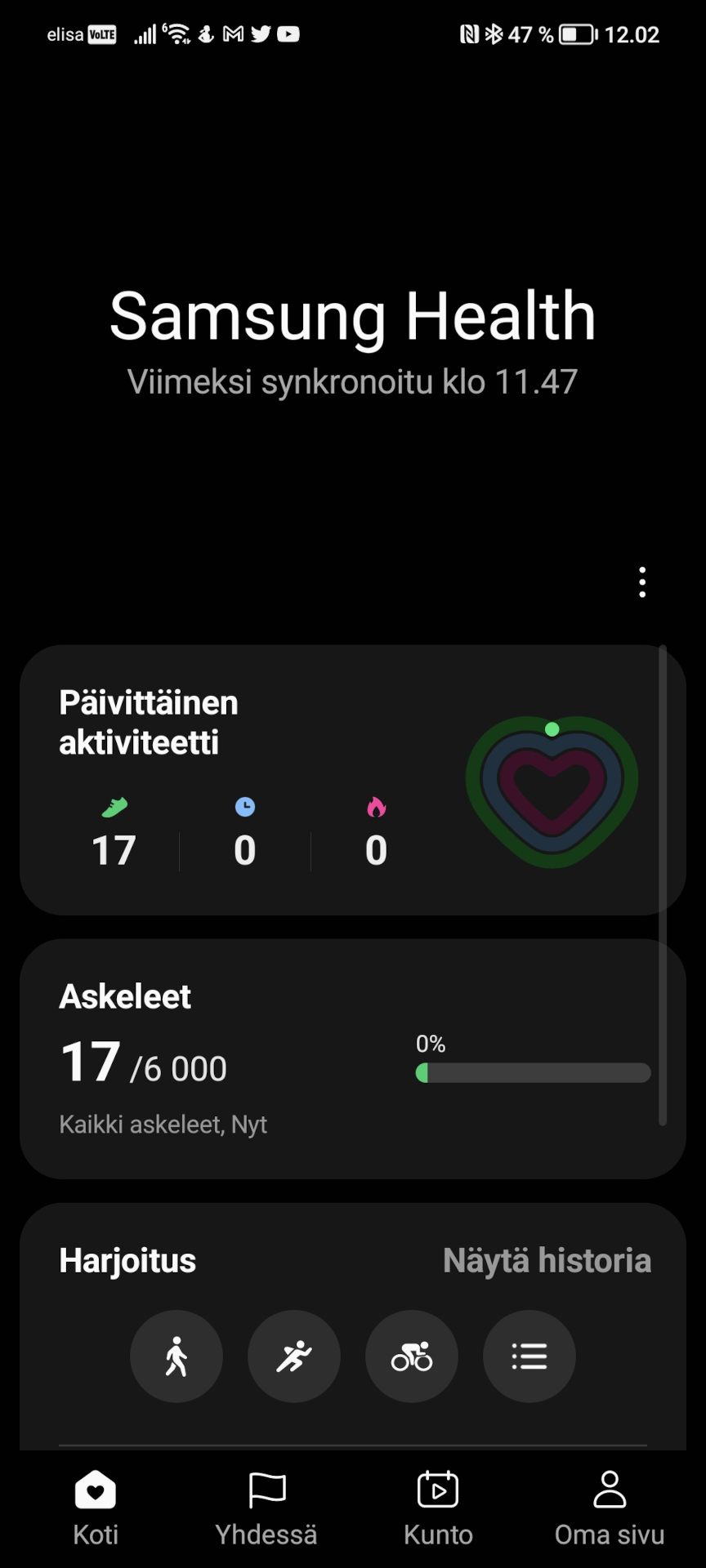The height and width of the screenshot is (1568, 706).
Task: Start a walking exercise
Action: pyautogui.click(x=176, y=1356)
